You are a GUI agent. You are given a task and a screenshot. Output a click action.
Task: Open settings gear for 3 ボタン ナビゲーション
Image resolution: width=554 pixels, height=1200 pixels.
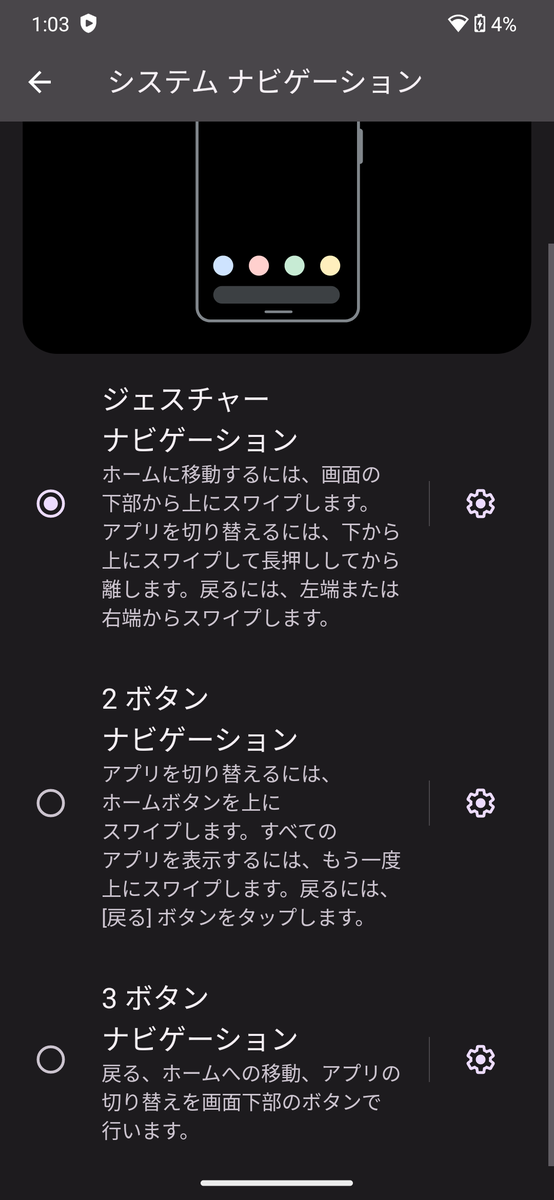481,1059
